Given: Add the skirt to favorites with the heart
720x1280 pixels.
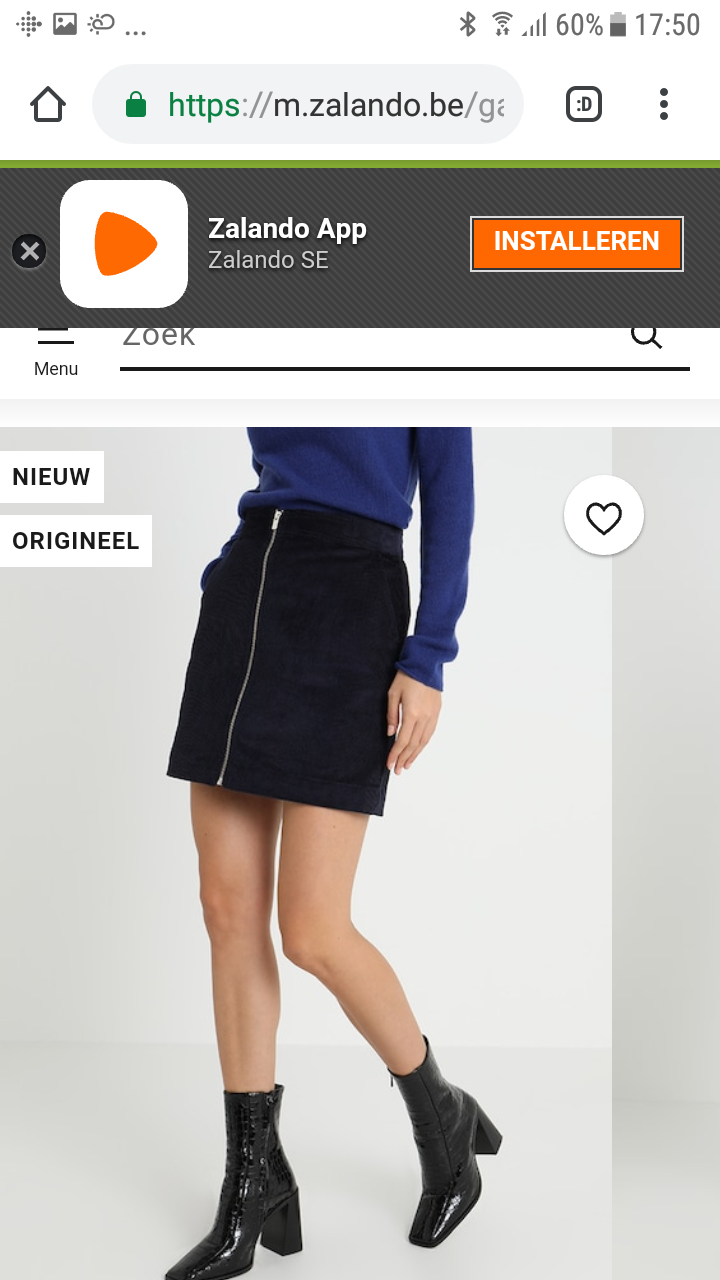Looking at the screenshot, I should 604,516.
